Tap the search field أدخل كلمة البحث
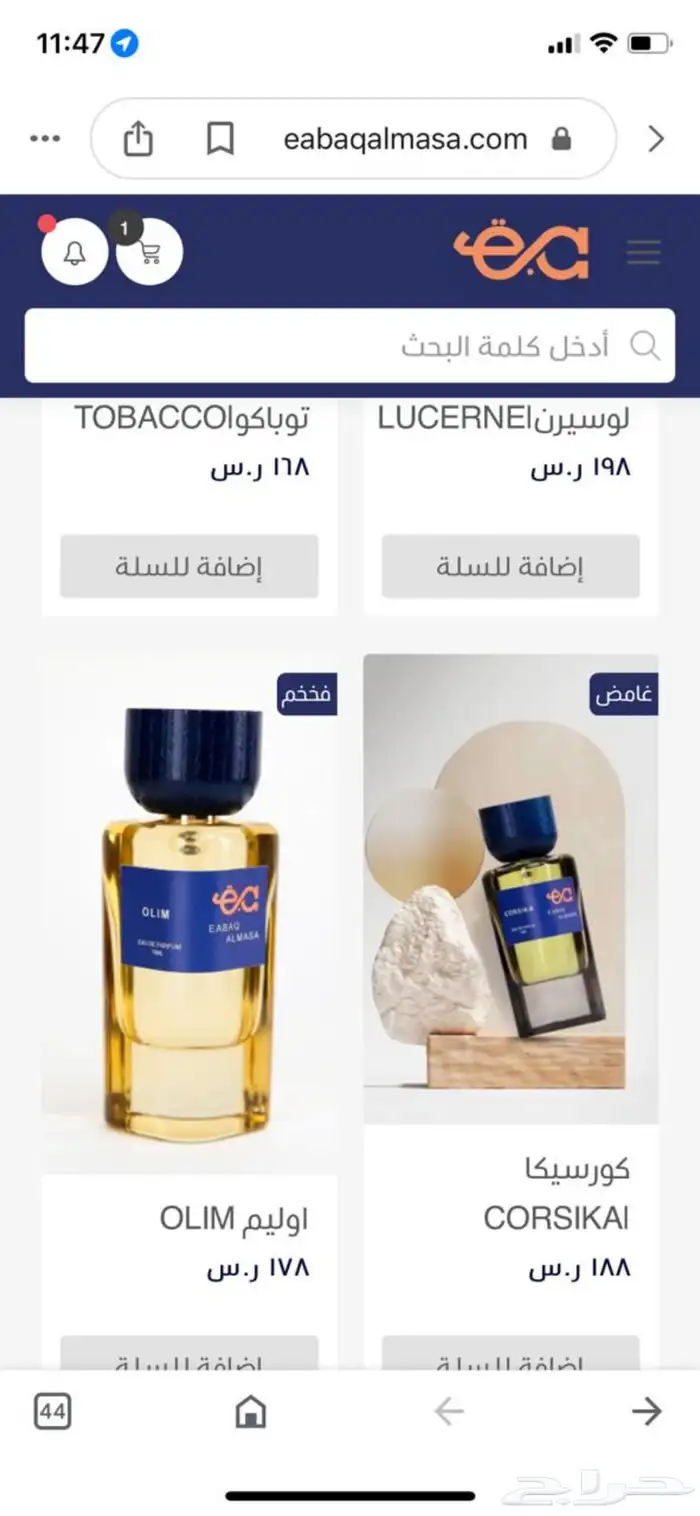 point(350,346)
